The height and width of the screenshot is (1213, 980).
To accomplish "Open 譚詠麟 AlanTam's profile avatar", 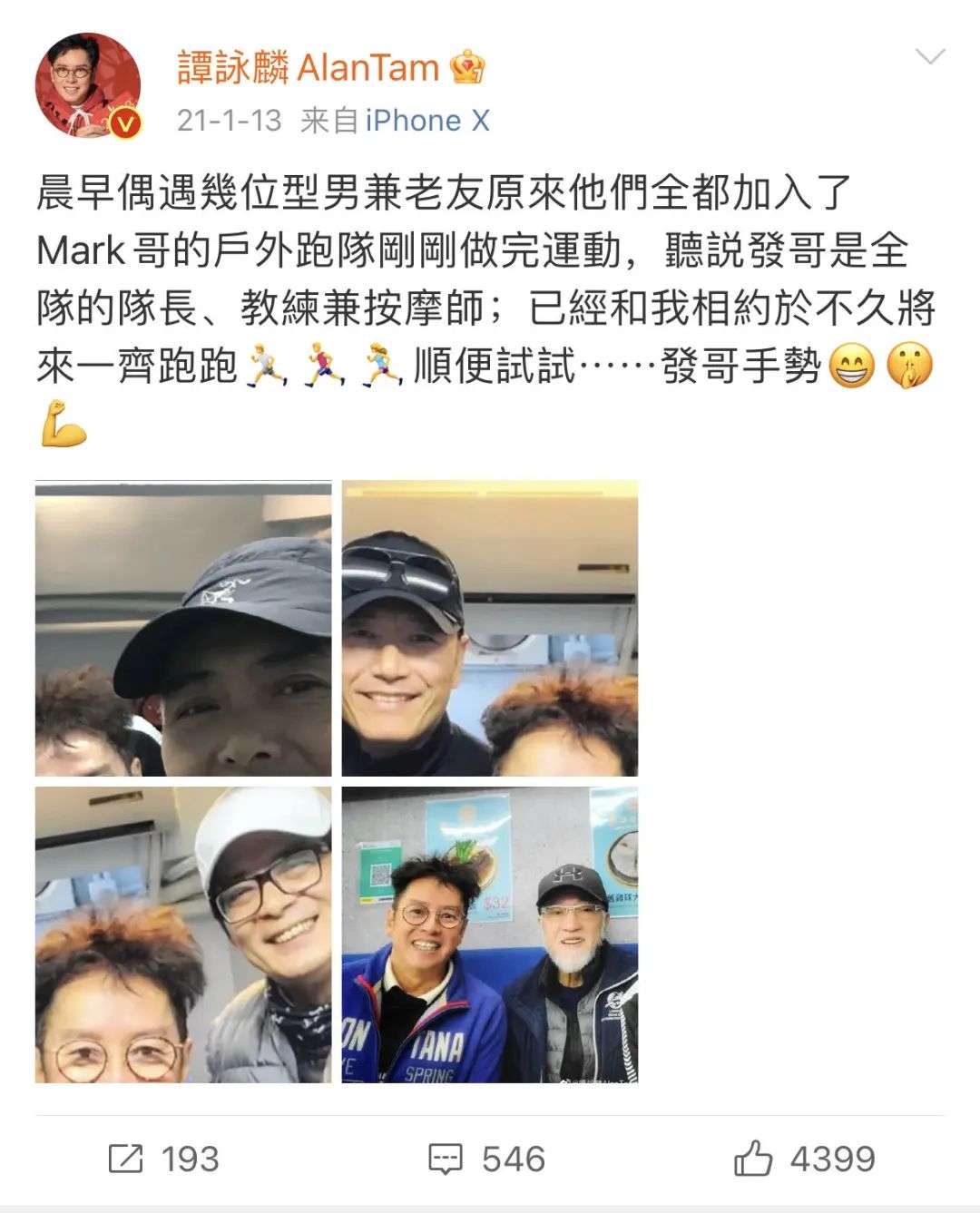I will [88, 86].
